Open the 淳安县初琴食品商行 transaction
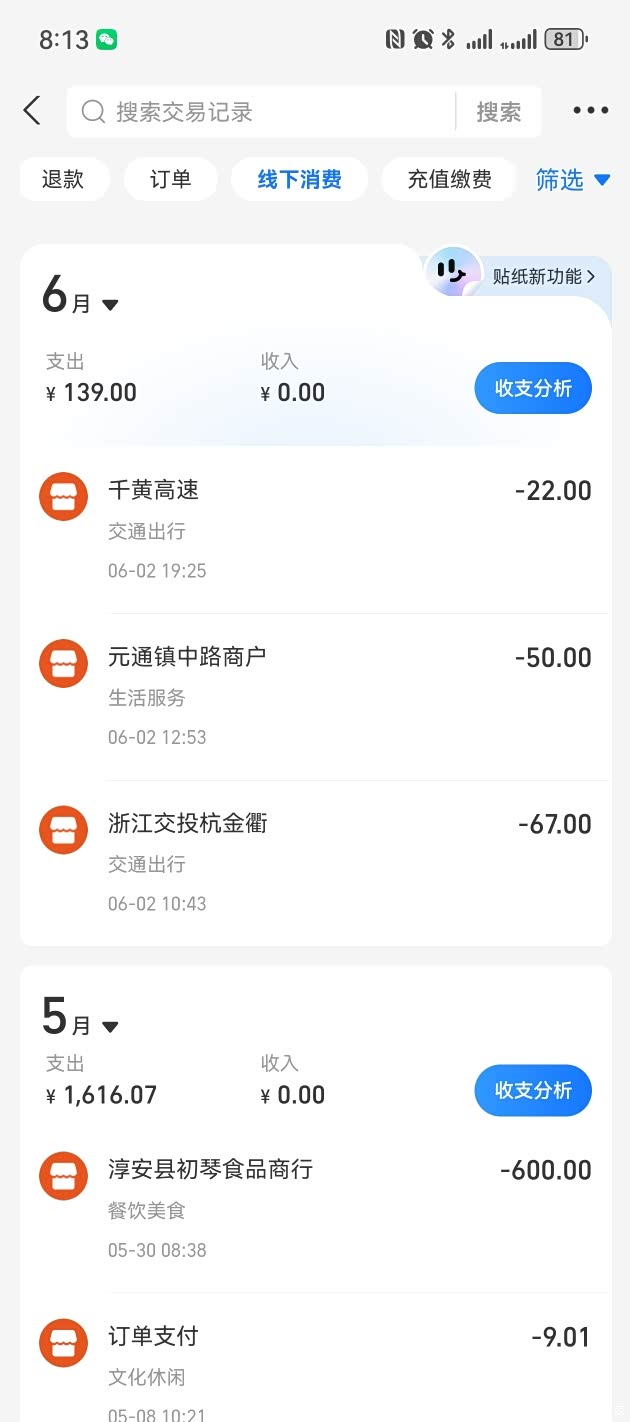The image size is (630, 1422). pyautogui.click(x=315, y=1208)
